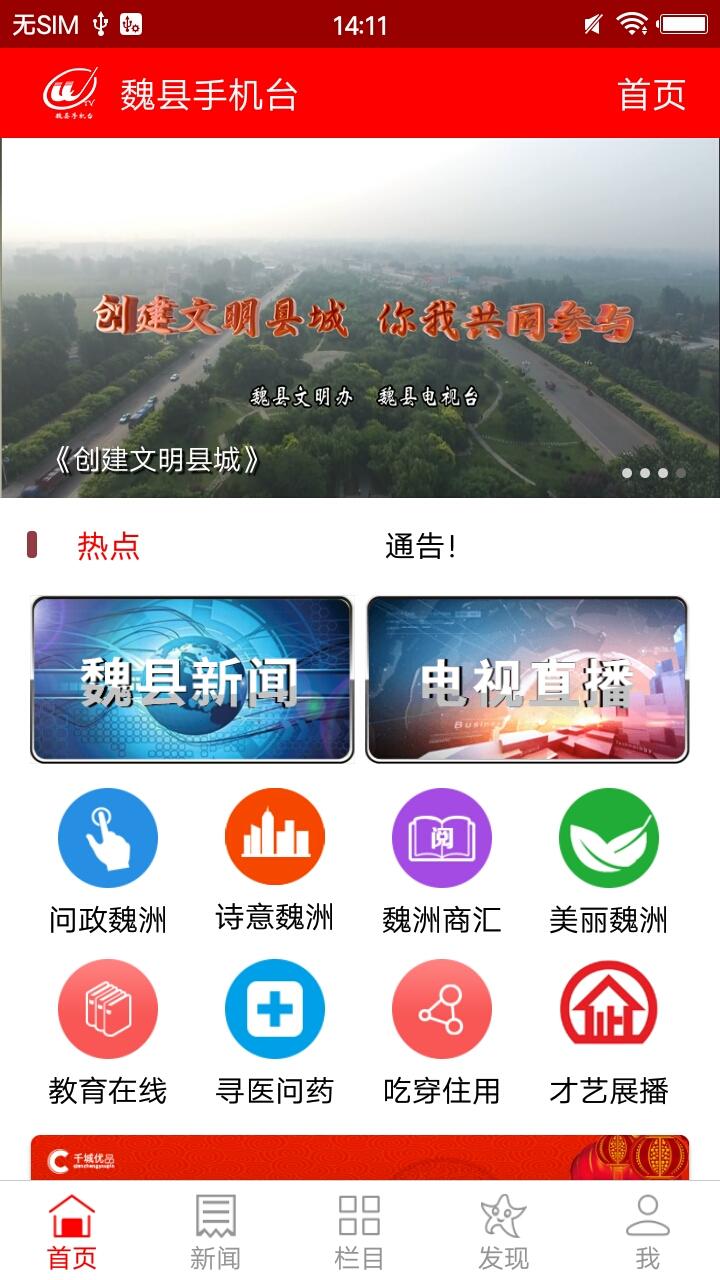This screenshot has width=720, height=1280.
Task: Switch to the 栏目 tab
Action: pyautogui.click(x=360, y=1232)
